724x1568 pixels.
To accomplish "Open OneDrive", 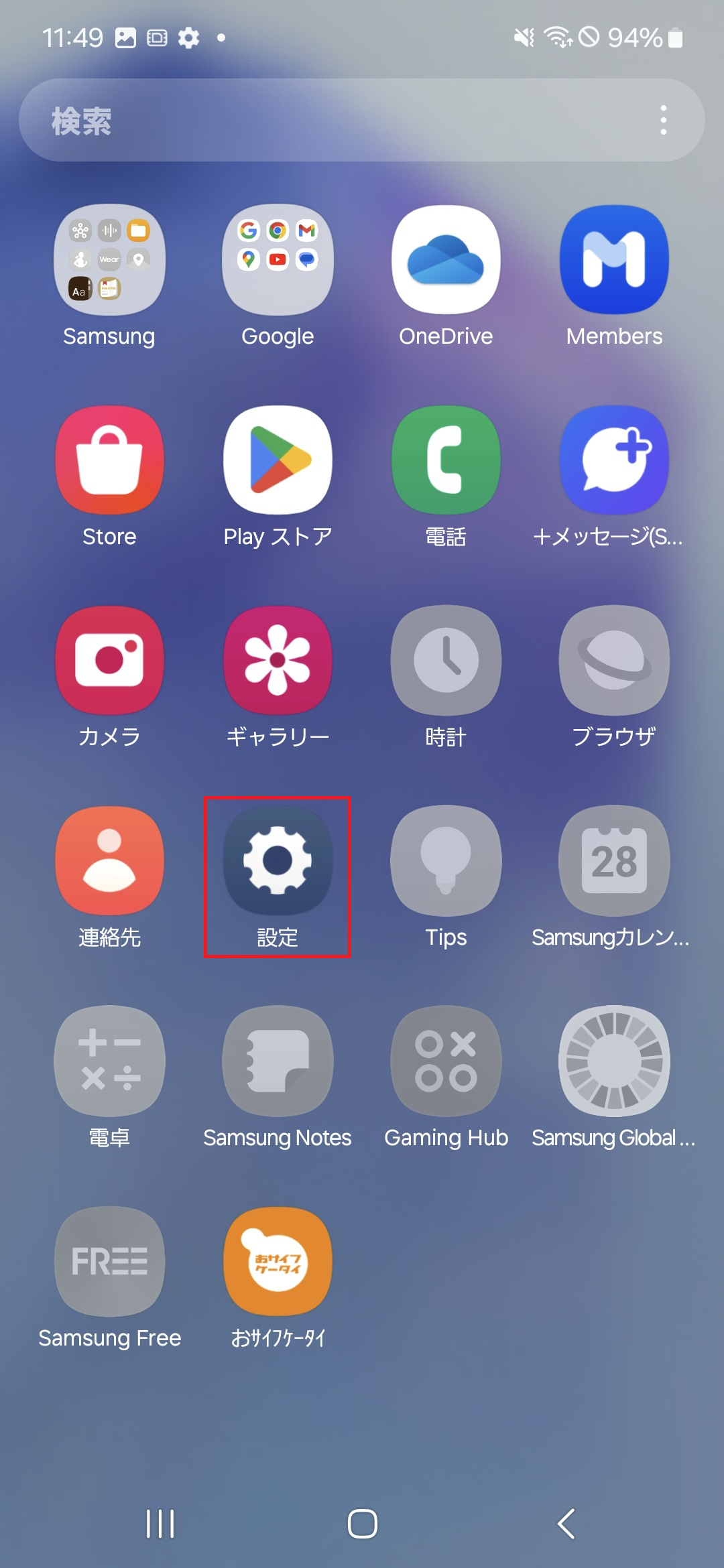I will (445, 261).
